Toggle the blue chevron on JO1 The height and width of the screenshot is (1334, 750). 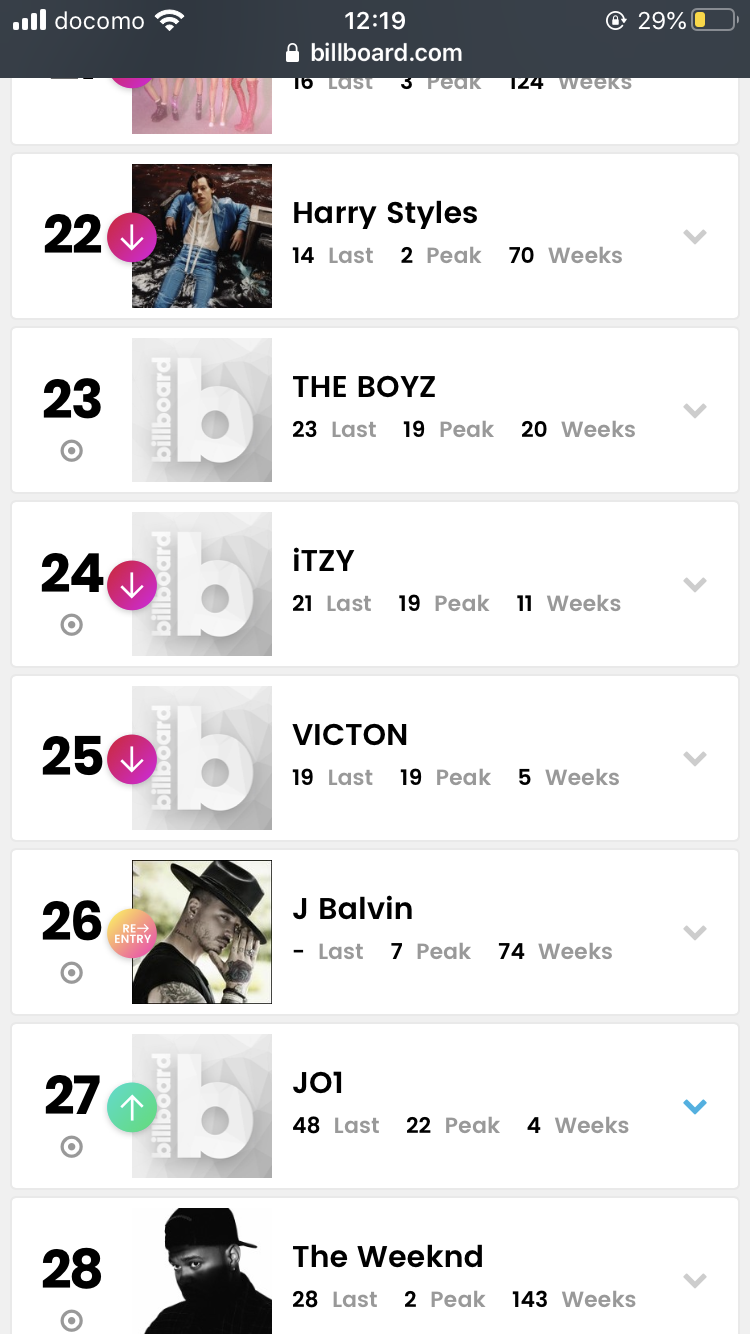pos(695,1106)
